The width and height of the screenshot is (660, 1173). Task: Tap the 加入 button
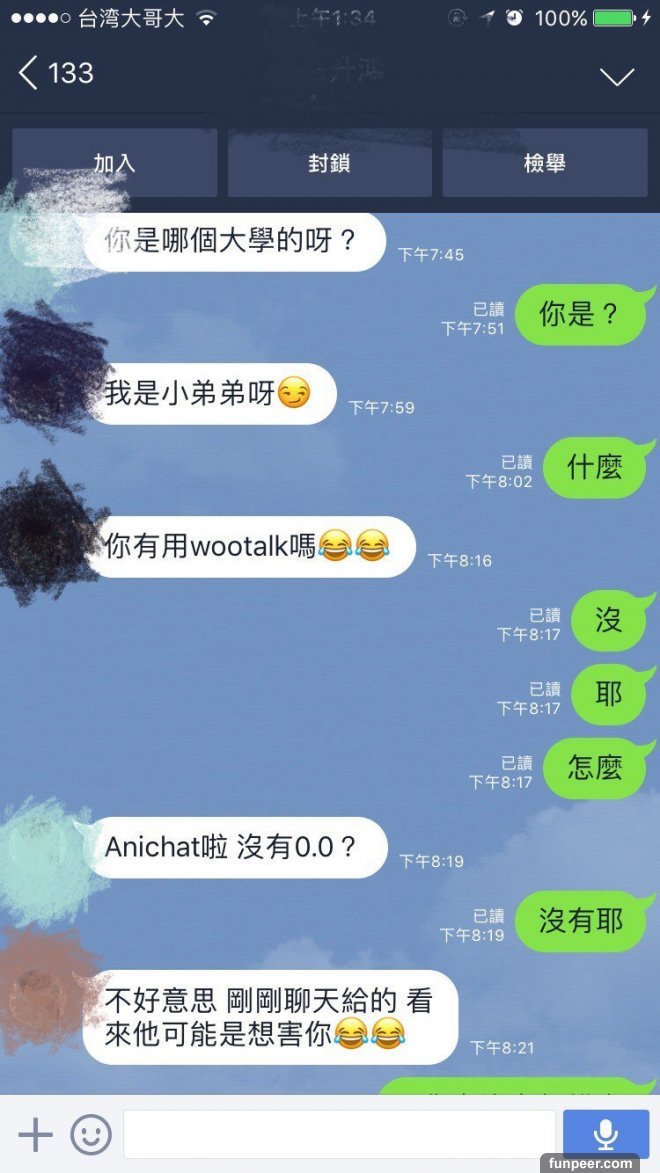tap(114, 163)
